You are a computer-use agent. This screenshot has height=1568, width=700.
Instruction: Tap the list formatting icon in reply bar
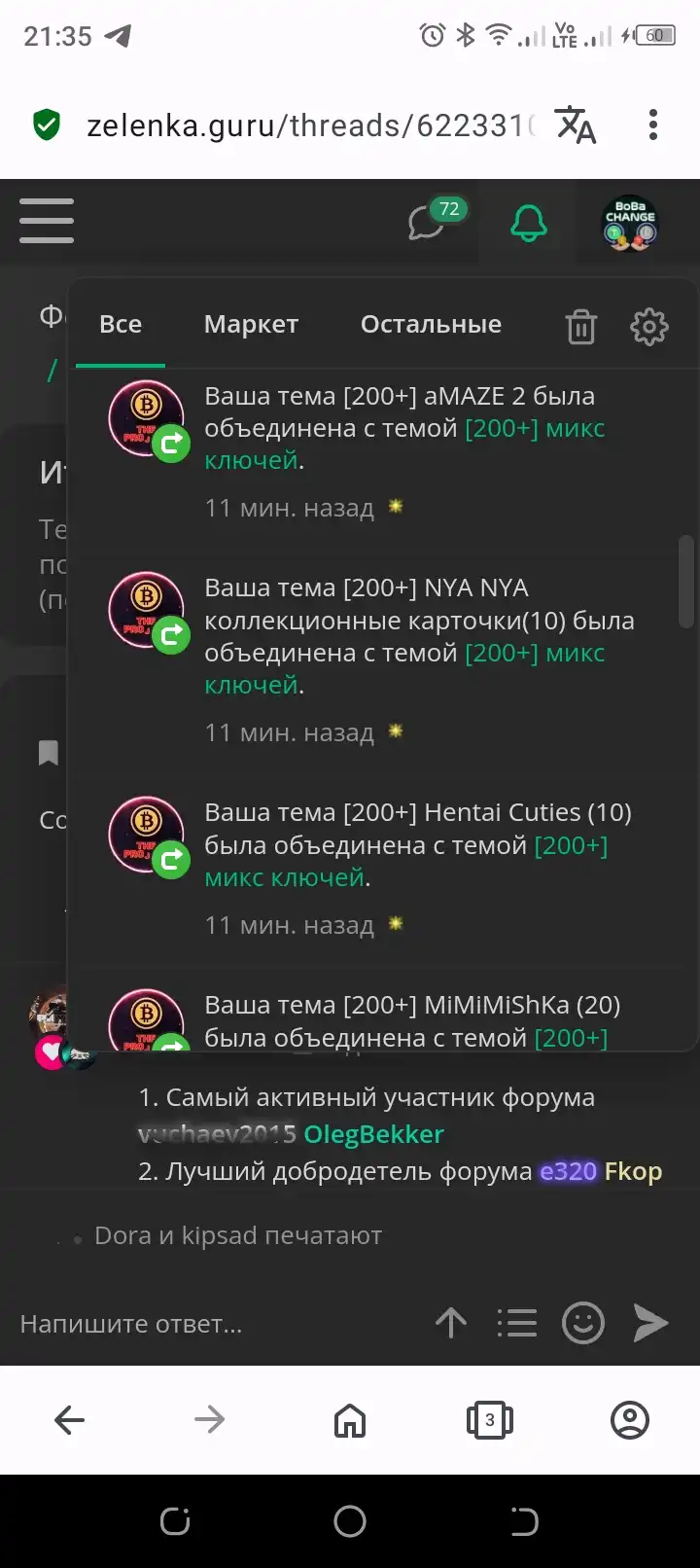click(517, 1323)
